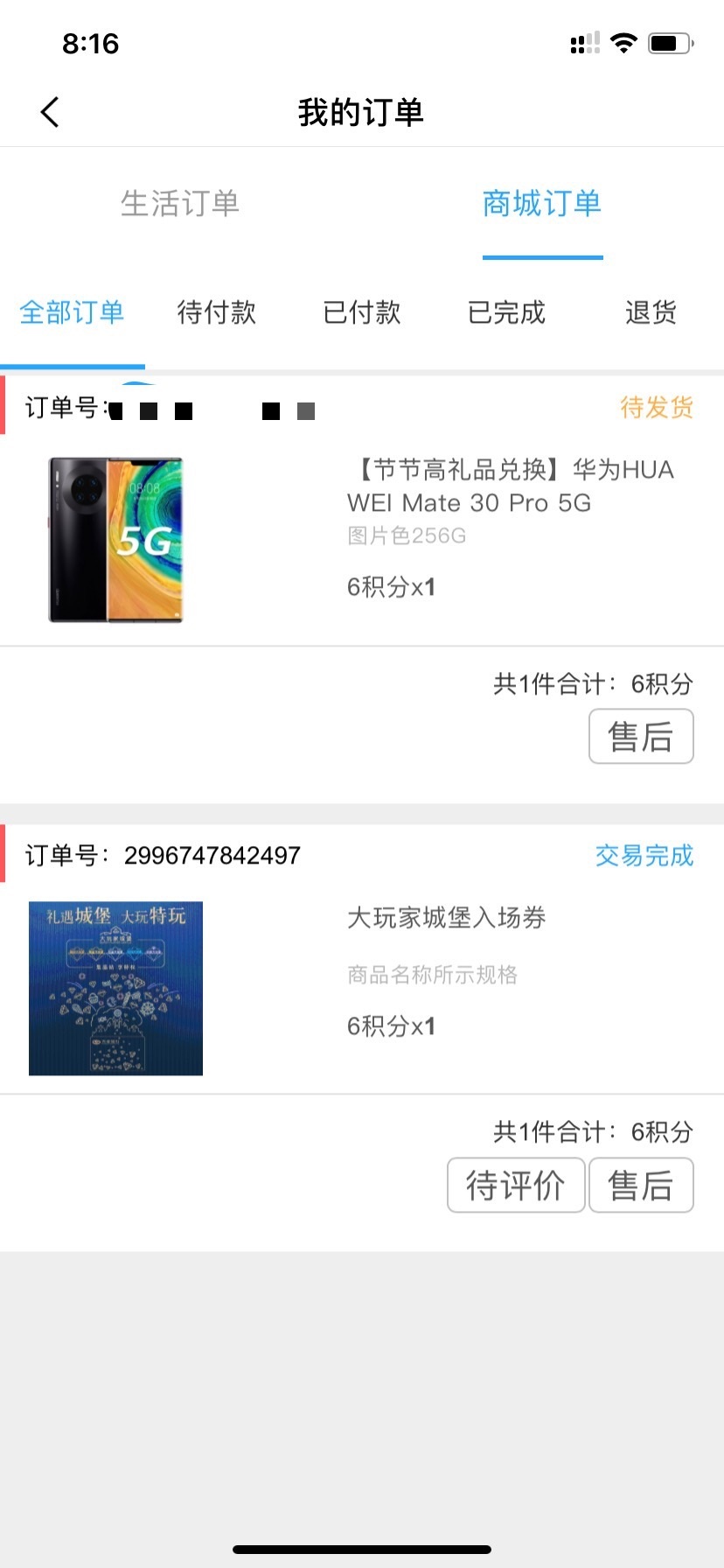
Task: Go back using the top-left arrow
Action: [50, 112]
